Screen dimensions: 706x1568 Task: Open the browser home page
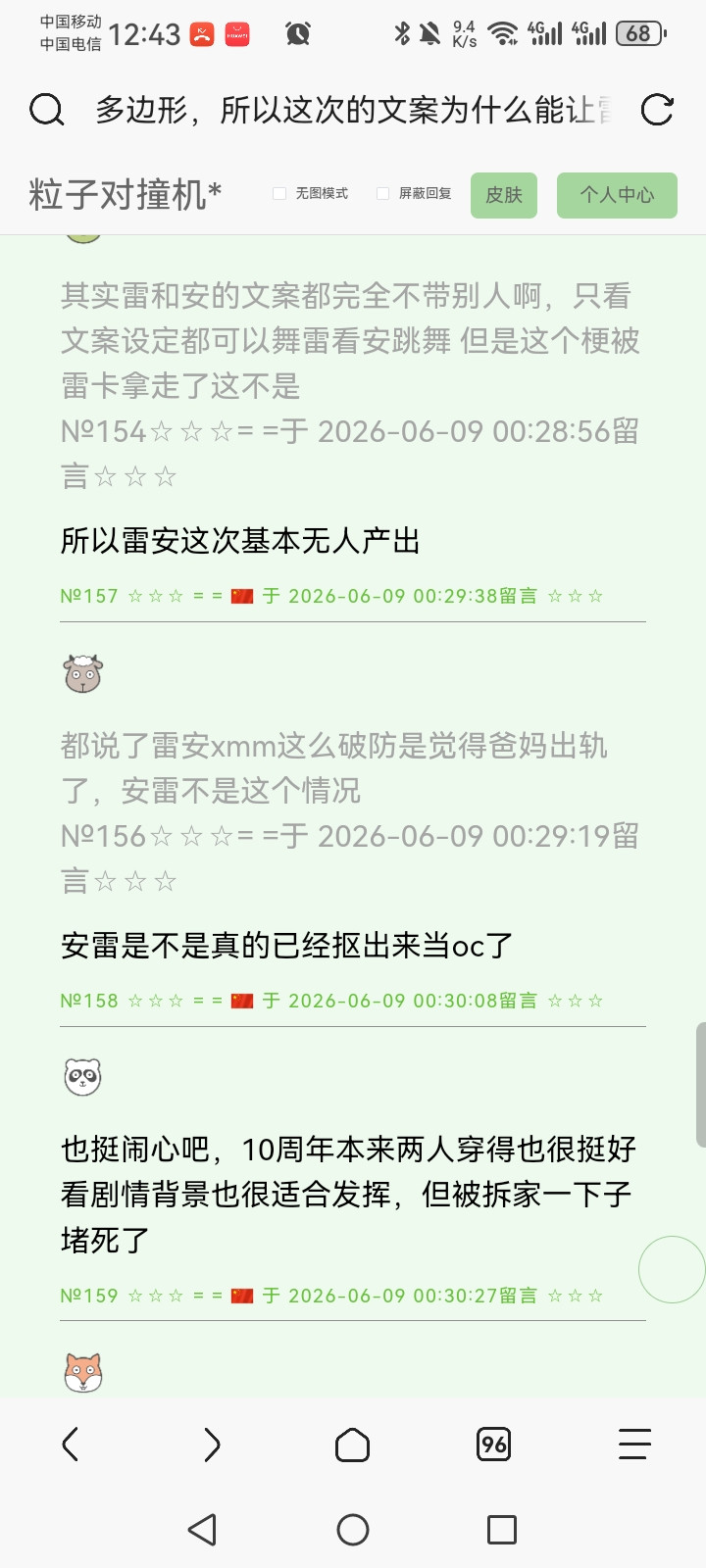(x=353, y=1445)
